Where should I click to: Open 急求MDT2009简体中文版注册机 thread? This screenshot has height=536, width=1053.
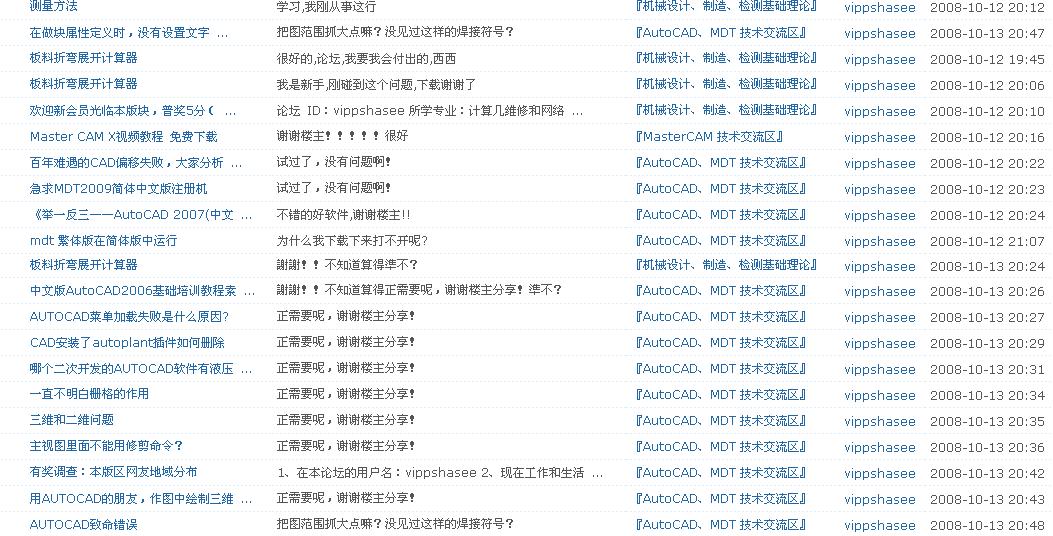(x=118, y=188)
